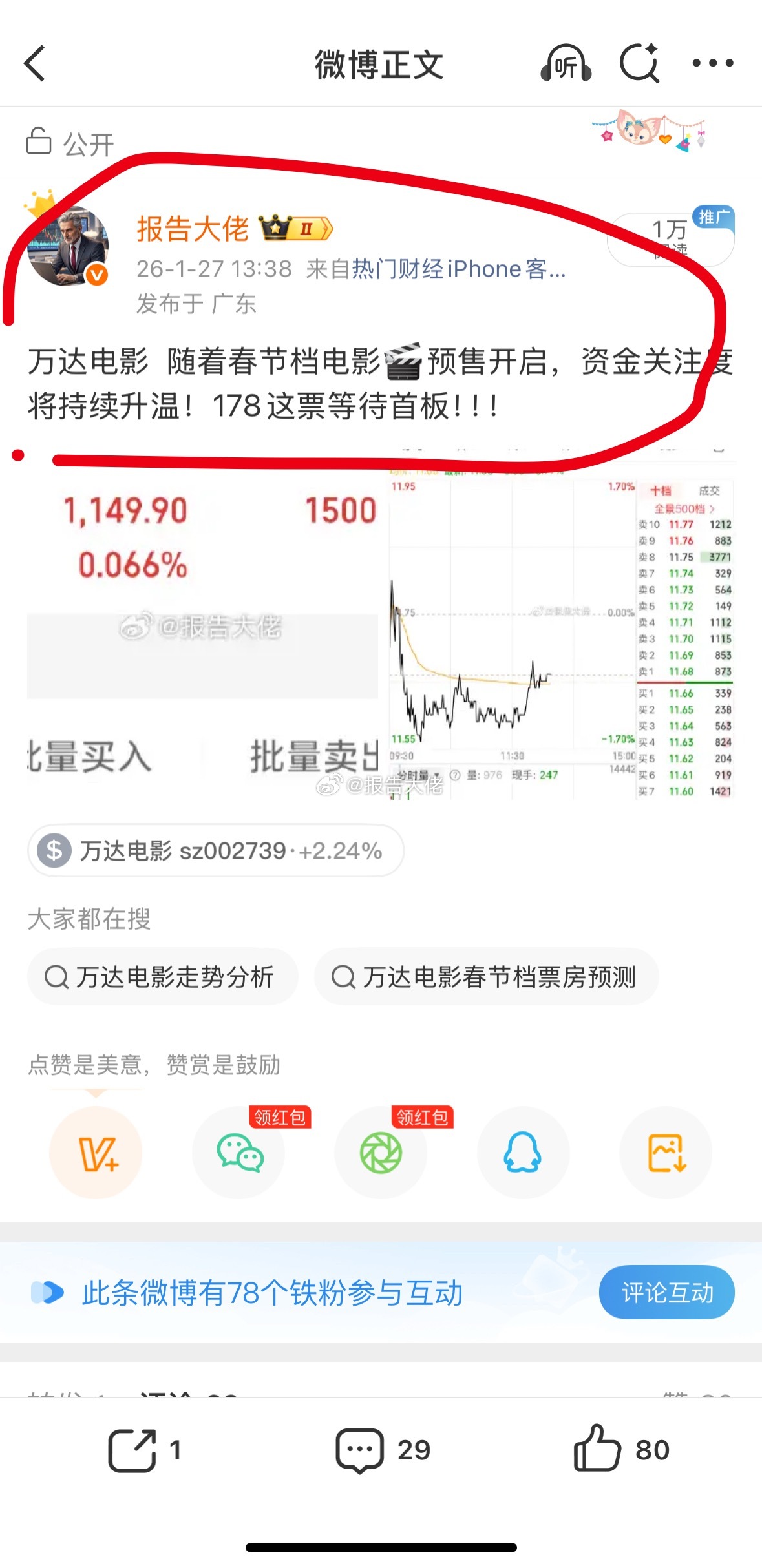Open the stock tag 万达电影 sz002739
This screenshot has width=762, height=1568.
coord(213,852)
